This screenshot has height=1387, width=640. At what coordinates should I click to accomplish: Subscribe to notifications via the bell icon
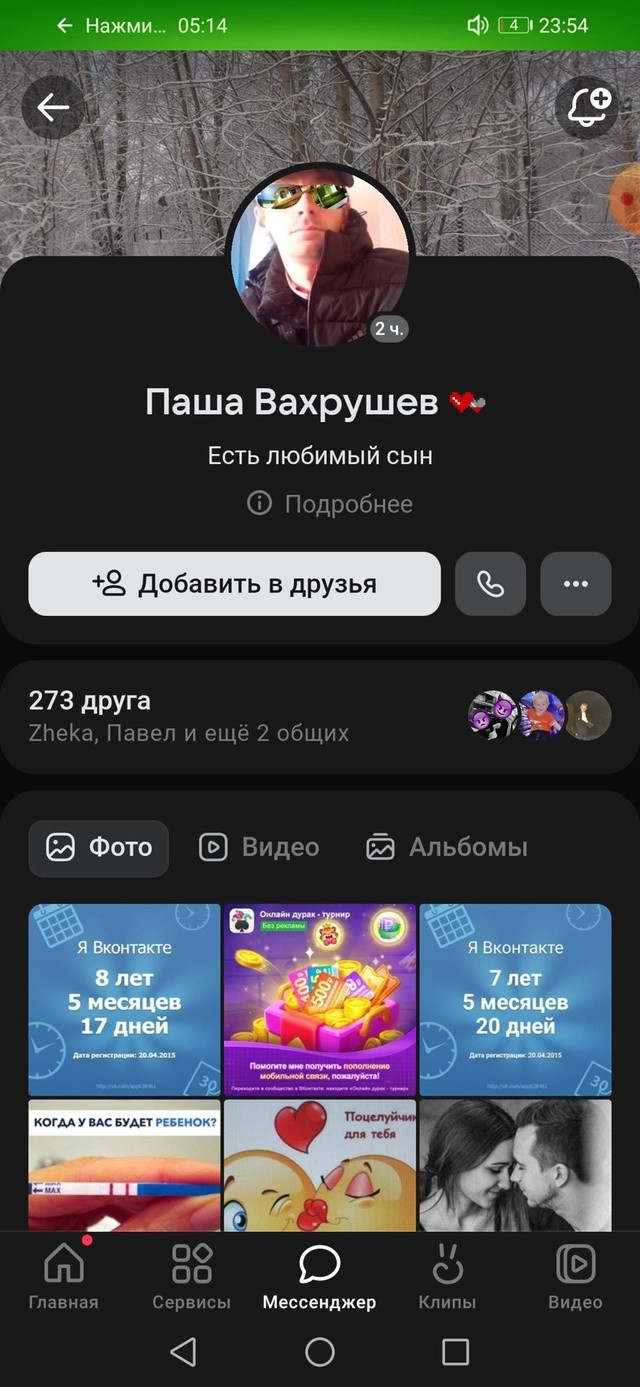click(588, 107)
